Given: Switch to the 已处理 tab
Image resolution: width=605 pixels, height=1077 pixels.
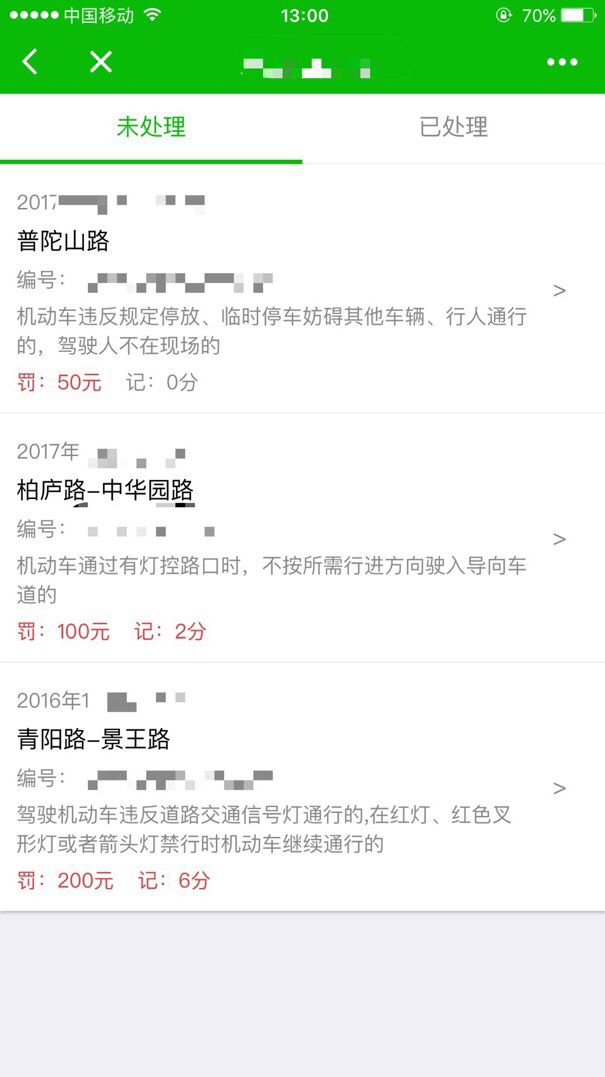Looking at the screenshot, I should click(x=453, y=127).
